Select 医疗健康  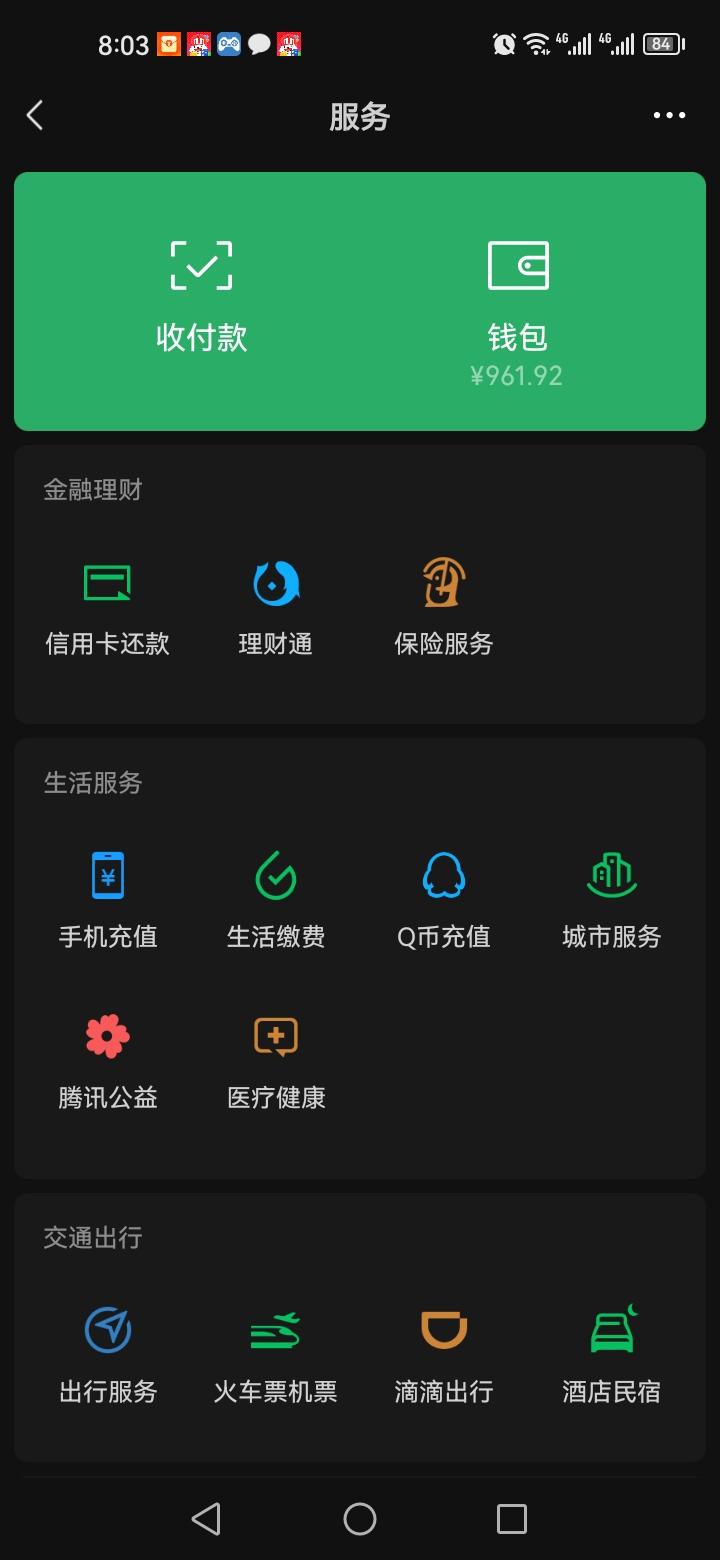[x=276, y=1060]
